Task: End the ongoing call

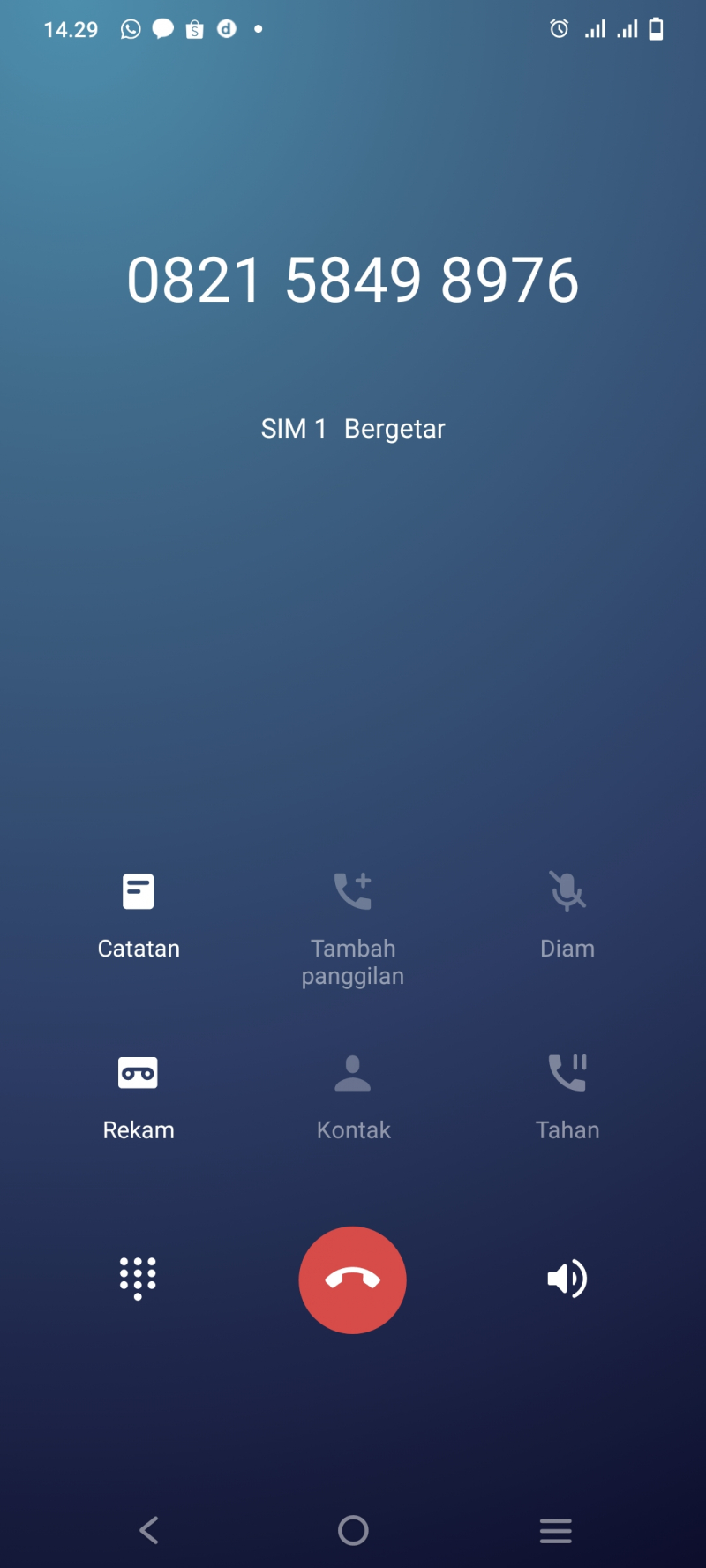Action: 353,1279
